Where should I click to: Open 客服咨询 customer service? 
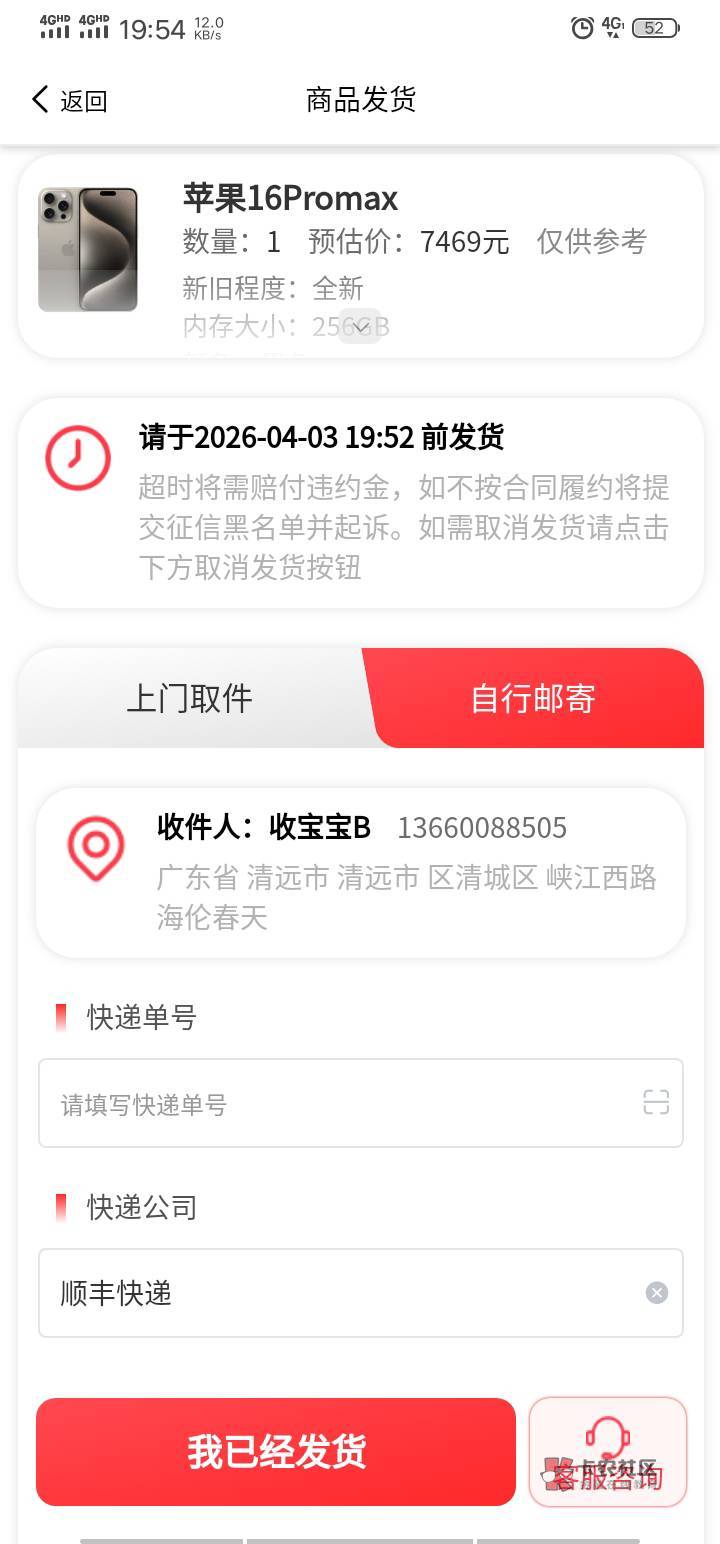(x=608, y=1452)
